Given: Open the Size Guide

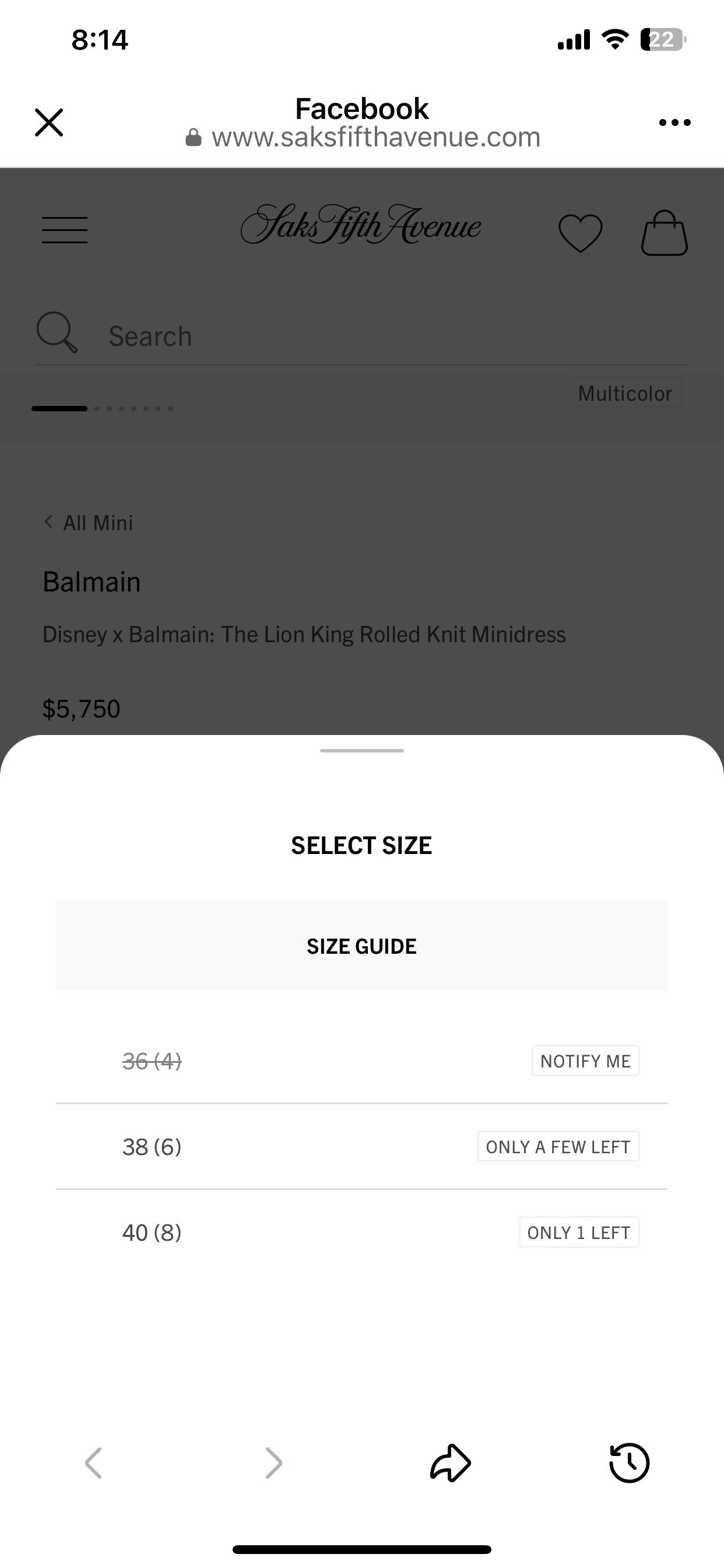Looking at the screenshot, I should click(x=361, y=946).
